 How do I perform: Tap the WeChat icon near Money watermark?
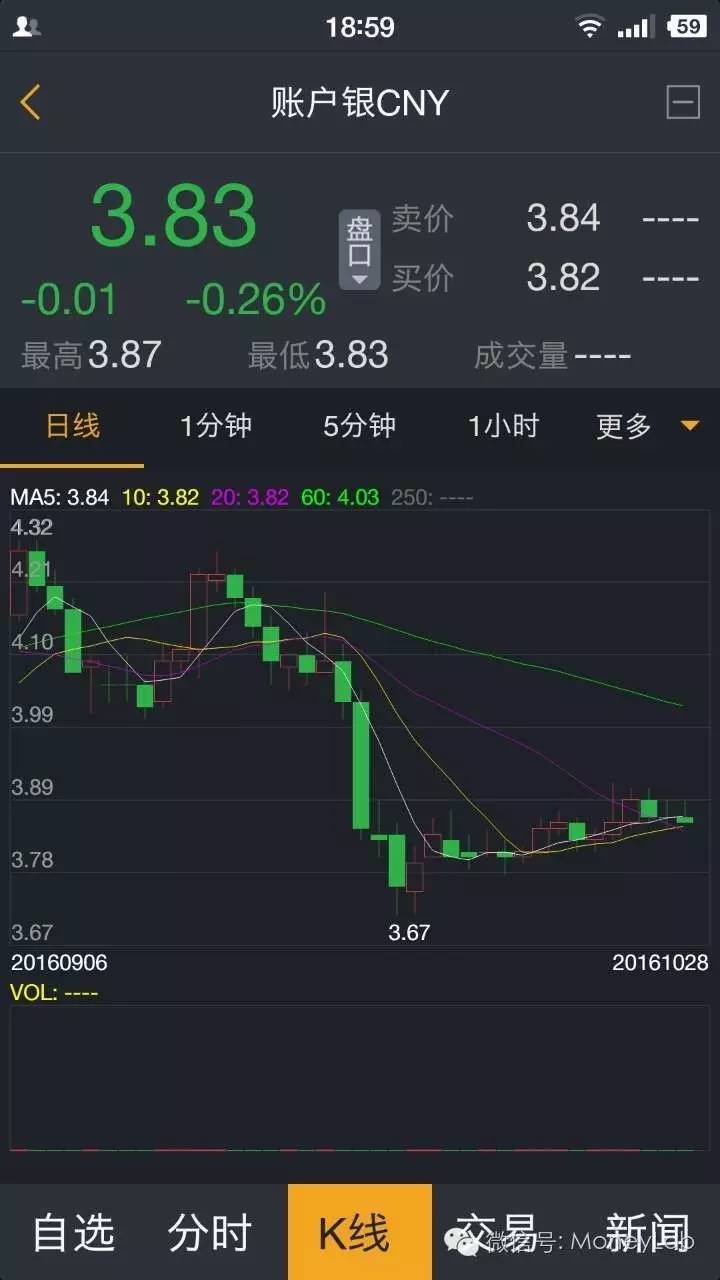tap(466, 1243)
